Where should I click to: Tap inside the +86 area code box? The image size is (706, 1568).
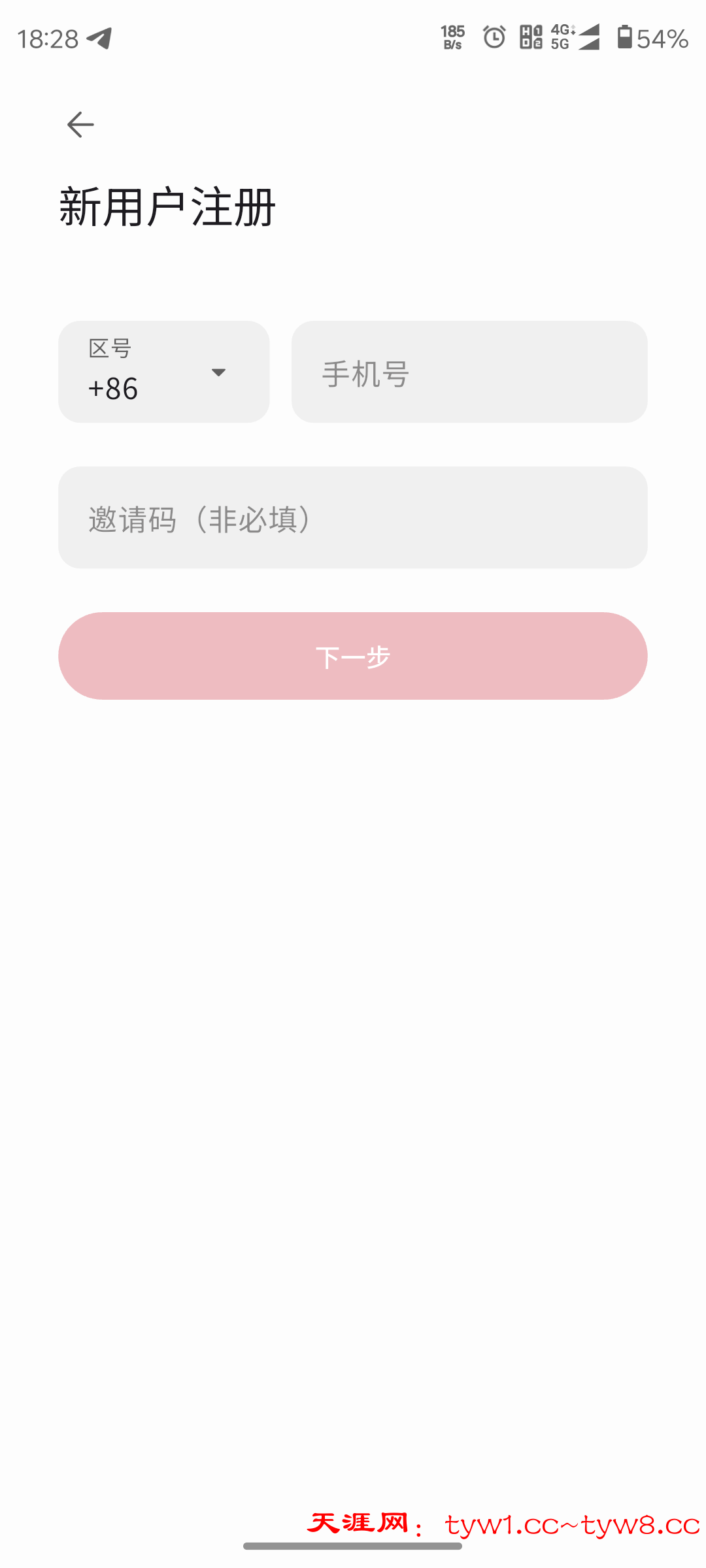pos(163,372)
